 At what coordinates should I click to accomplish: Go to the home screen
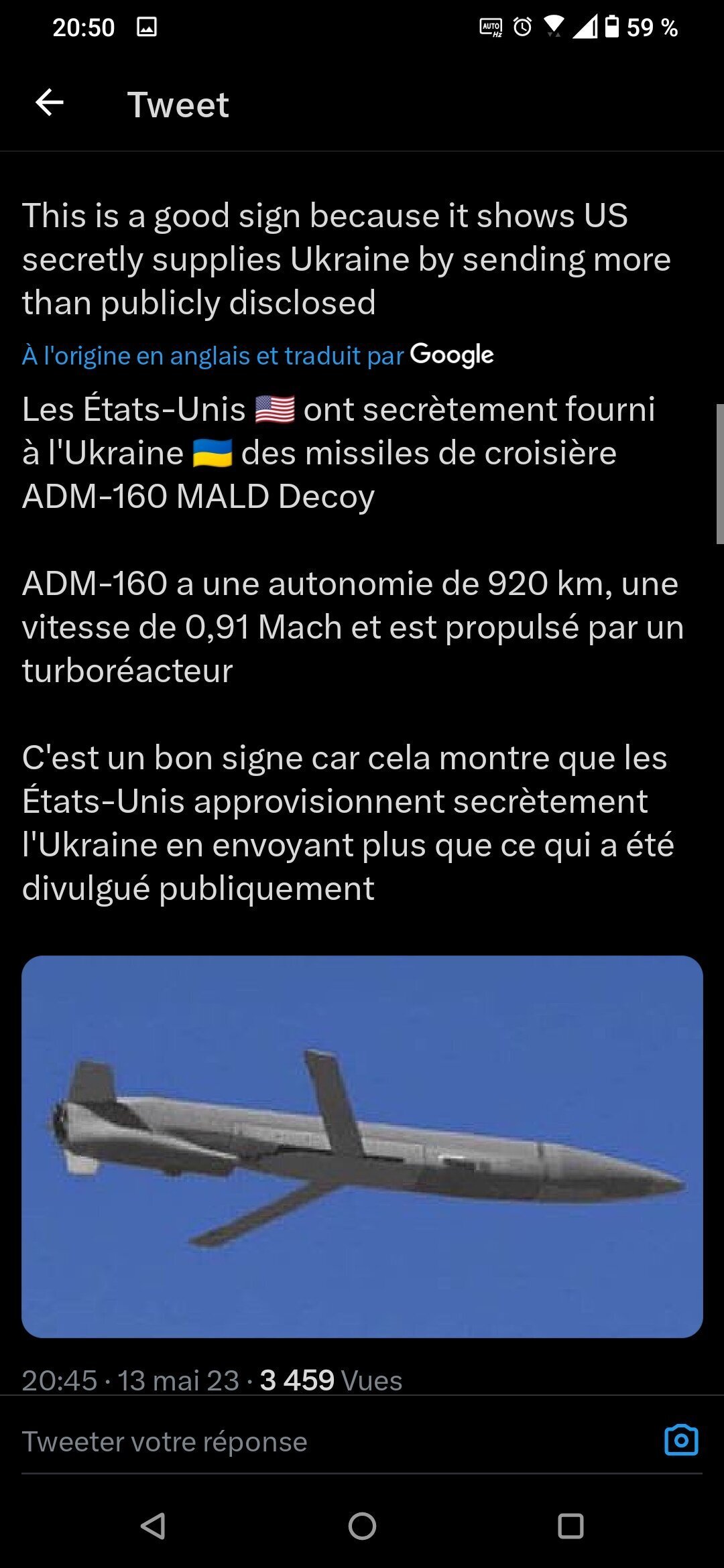point(362,1526)
